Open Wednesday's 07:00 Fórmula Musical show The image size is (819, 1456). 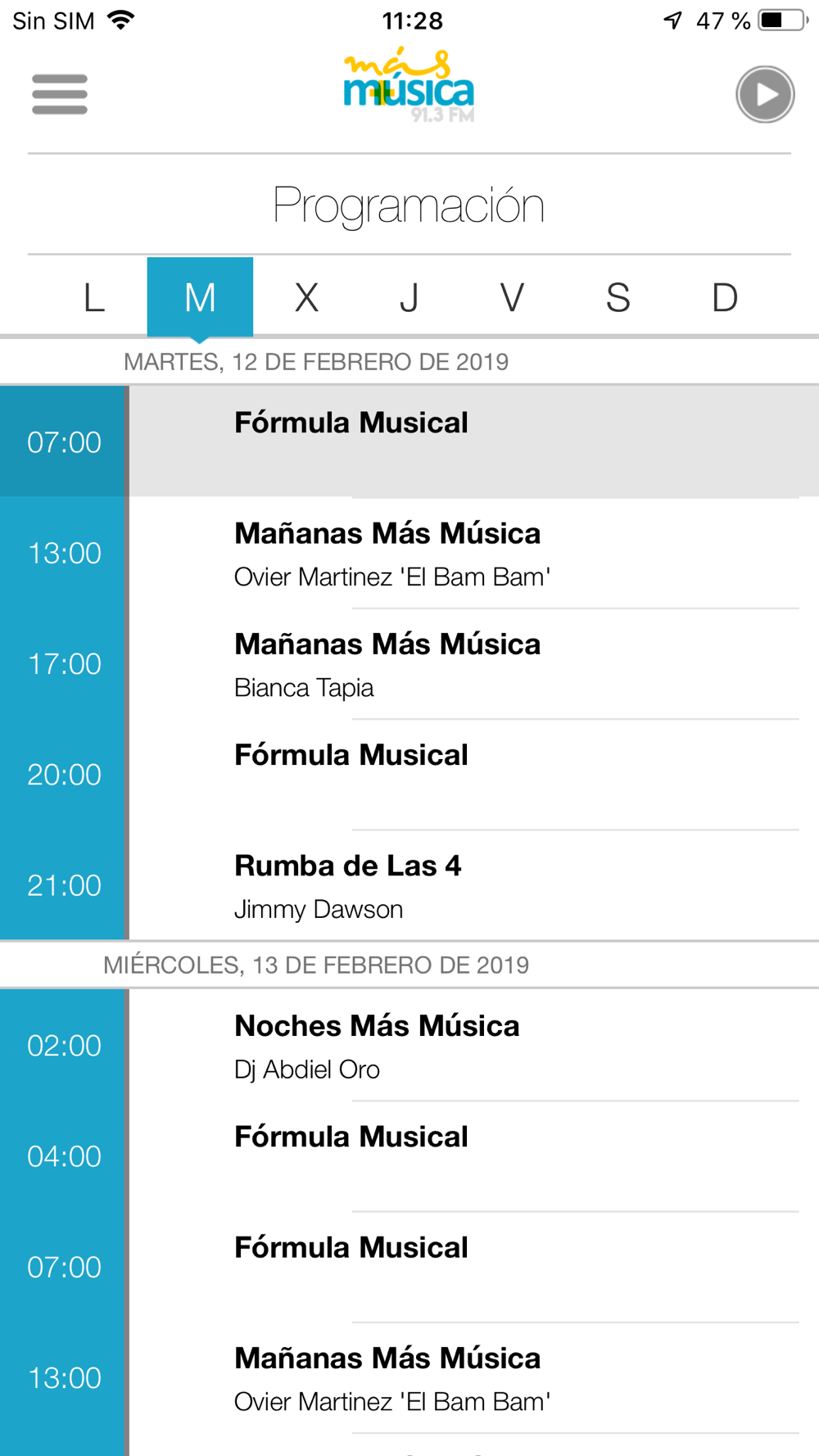[x=409, y=1267]
